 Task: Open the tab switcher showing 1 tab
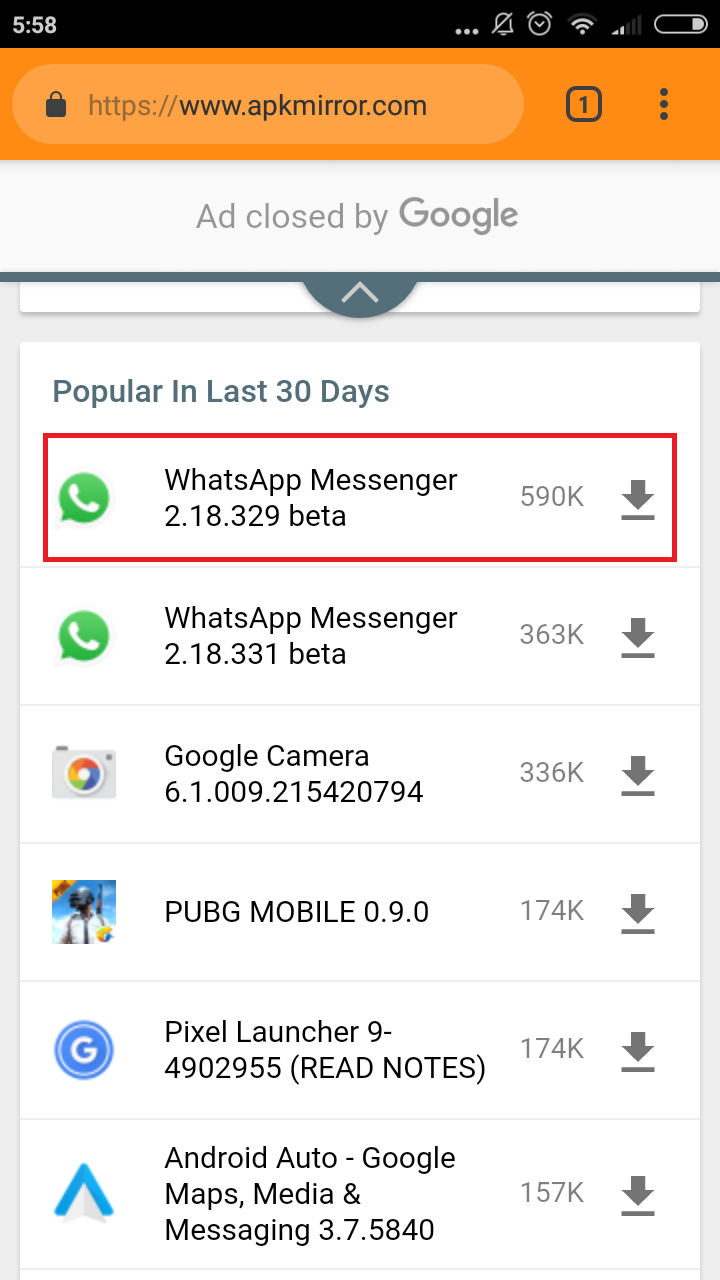[x=584, y=105]
